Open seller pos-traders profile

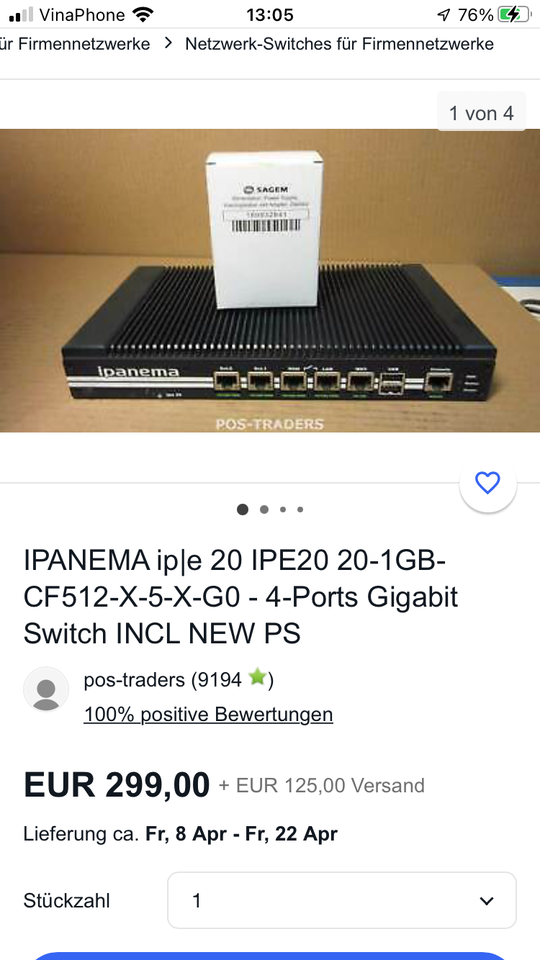click(133, 680)
